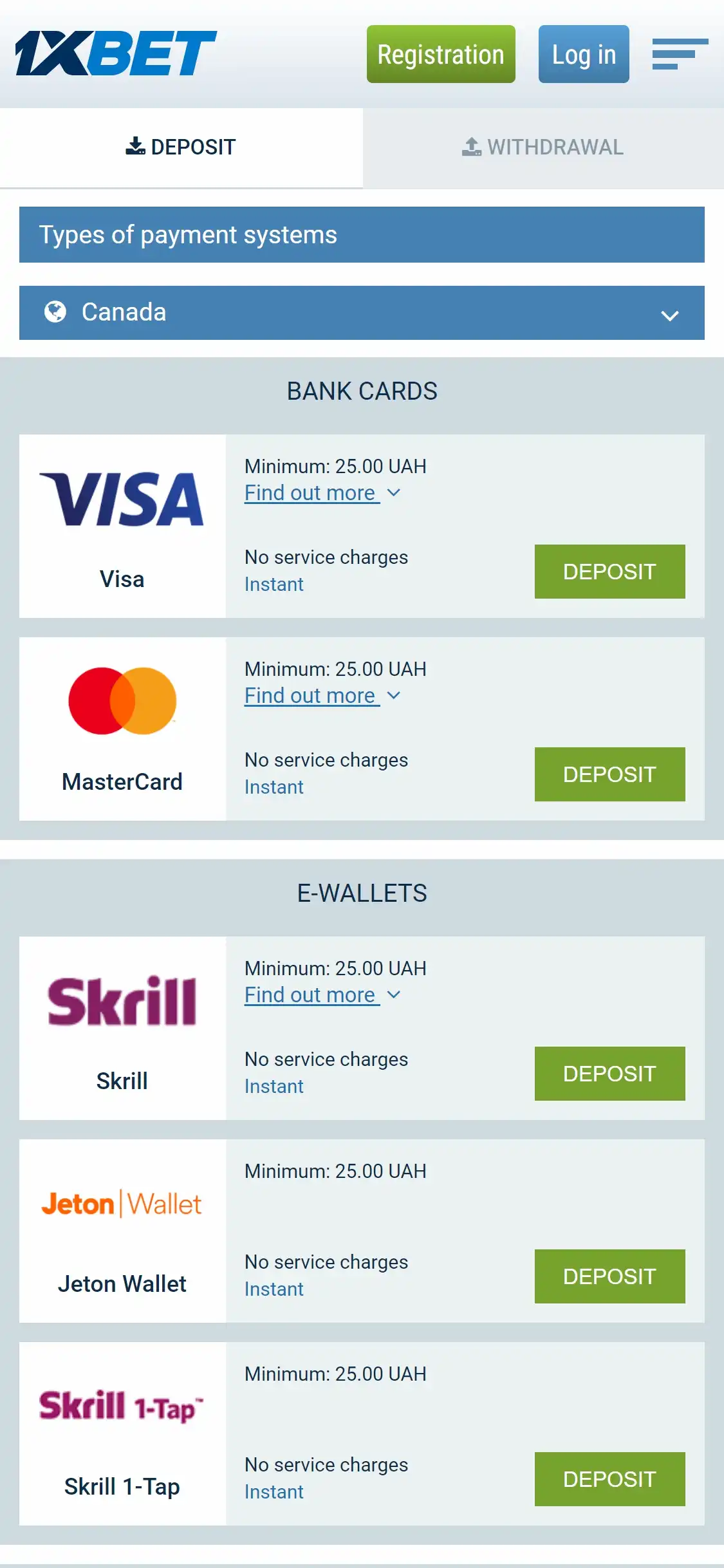
Task: Select the Deposit tab
Action: pyautogui.click(x=181, y=147)
